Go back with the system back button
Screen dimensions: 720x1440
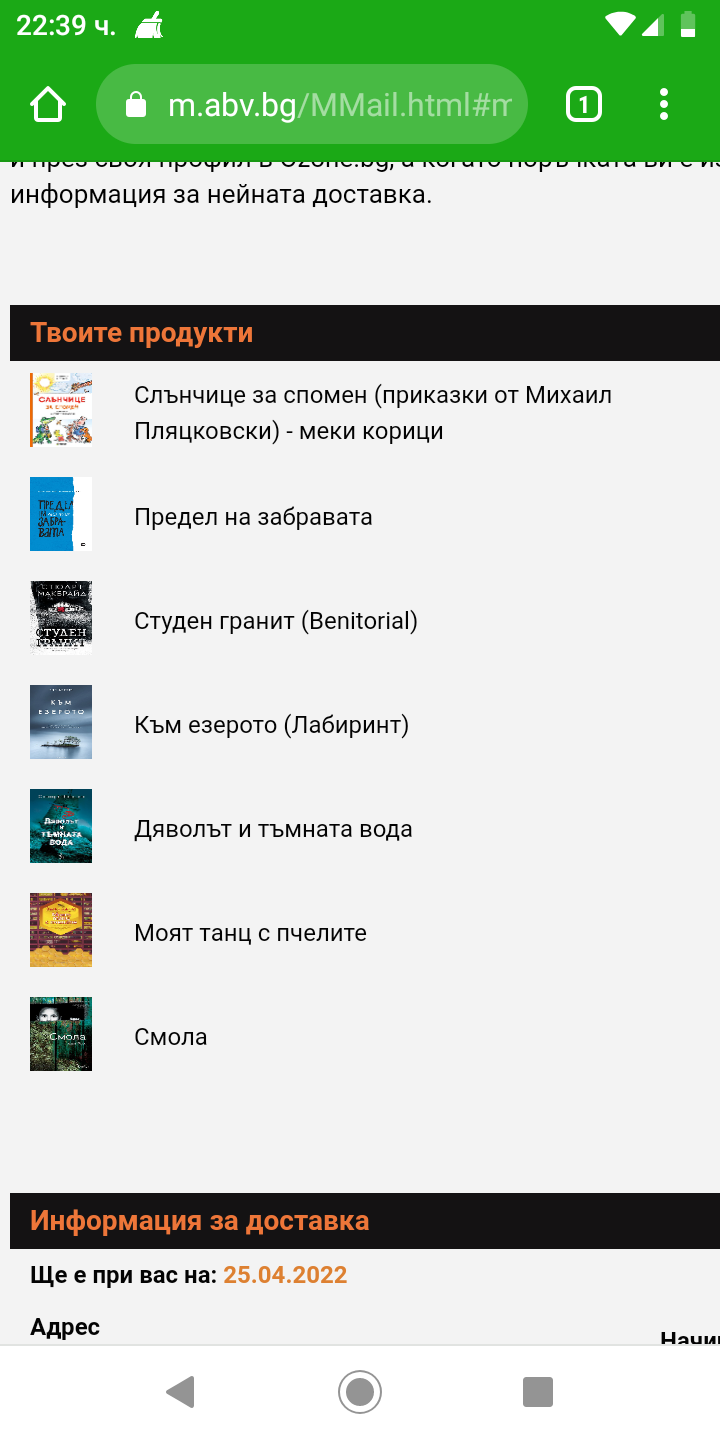(180, 1392)
